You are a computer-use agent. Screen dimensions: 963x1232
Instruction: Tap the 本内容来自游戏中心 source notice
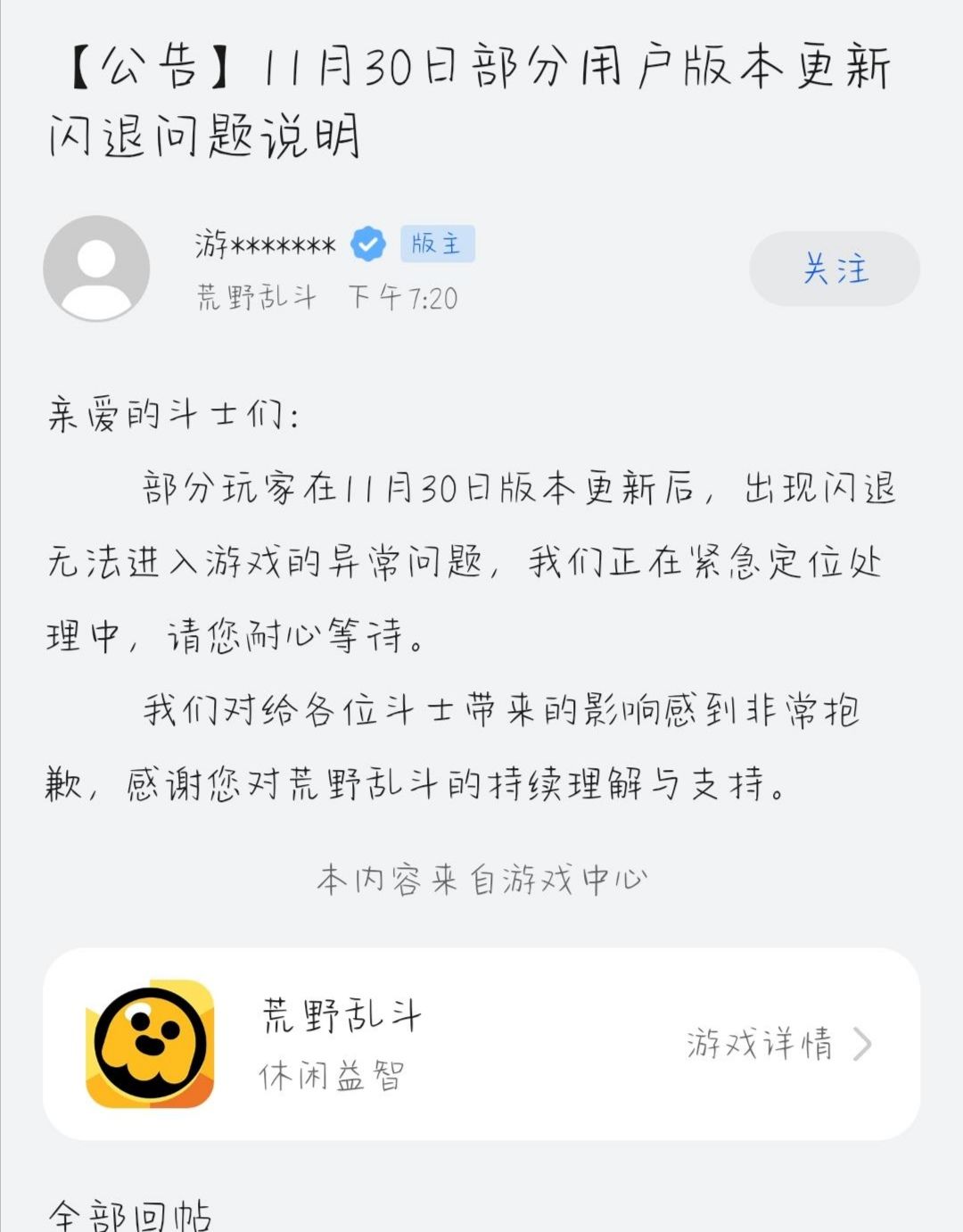click(x=481, y=879)
